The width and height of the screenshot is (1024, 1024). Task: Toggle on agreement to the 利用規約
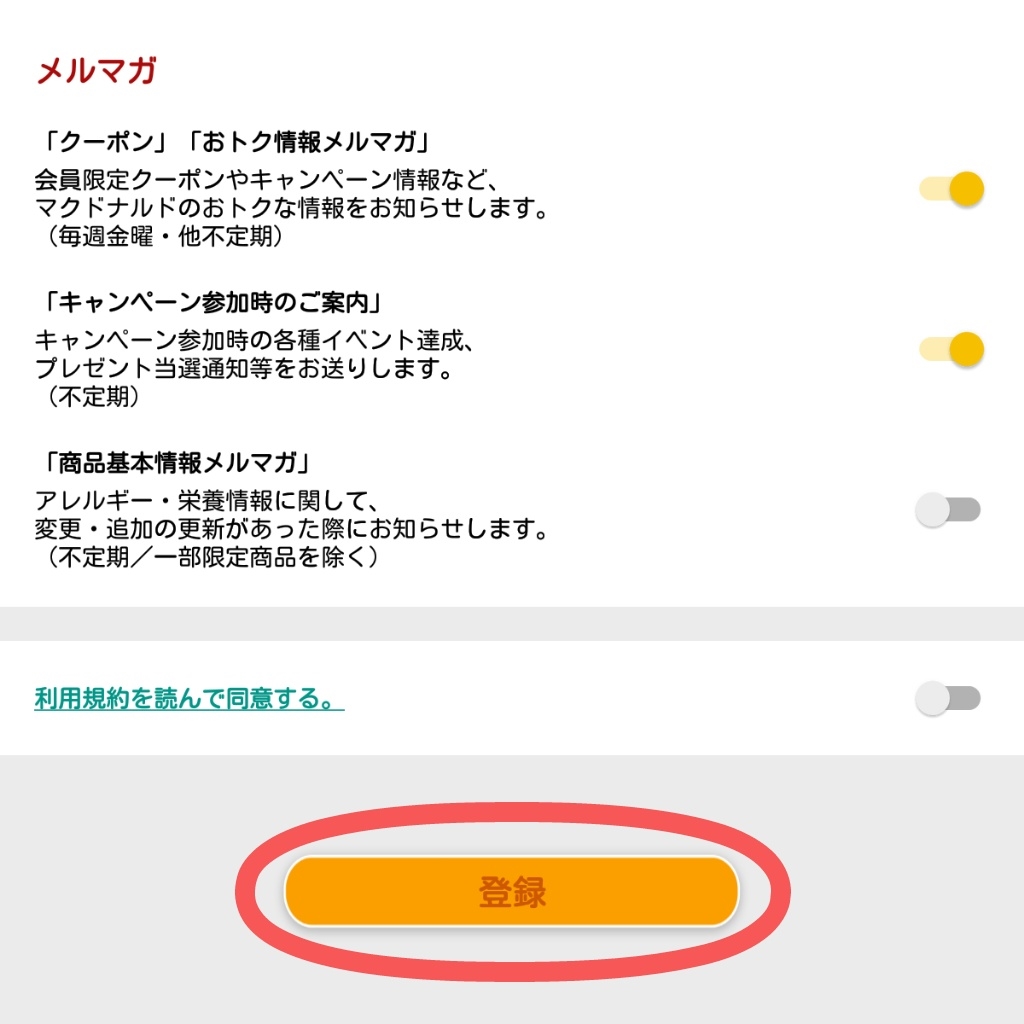948,698
